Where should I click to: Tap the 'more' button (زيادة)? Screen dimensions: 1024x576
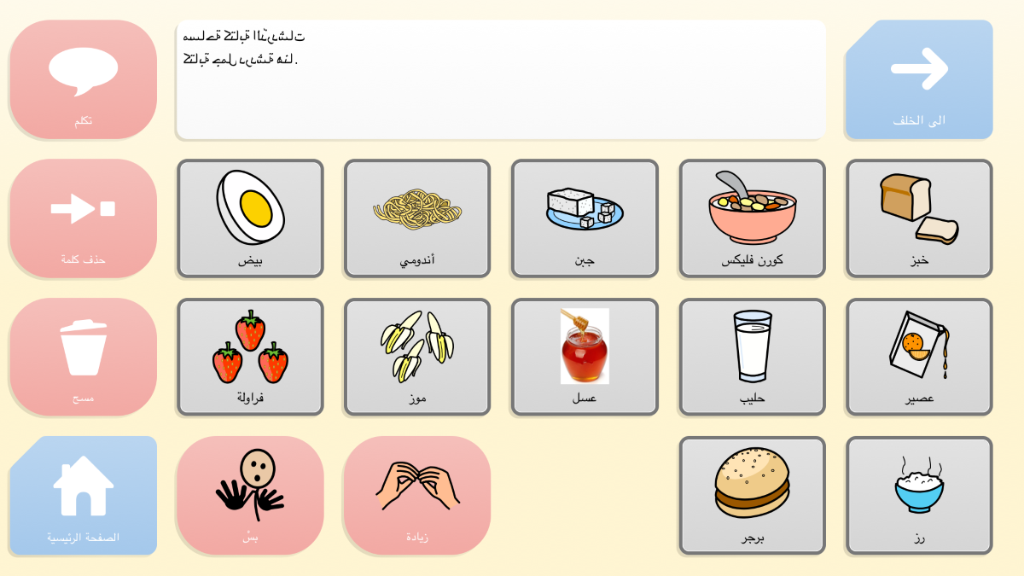417,495
